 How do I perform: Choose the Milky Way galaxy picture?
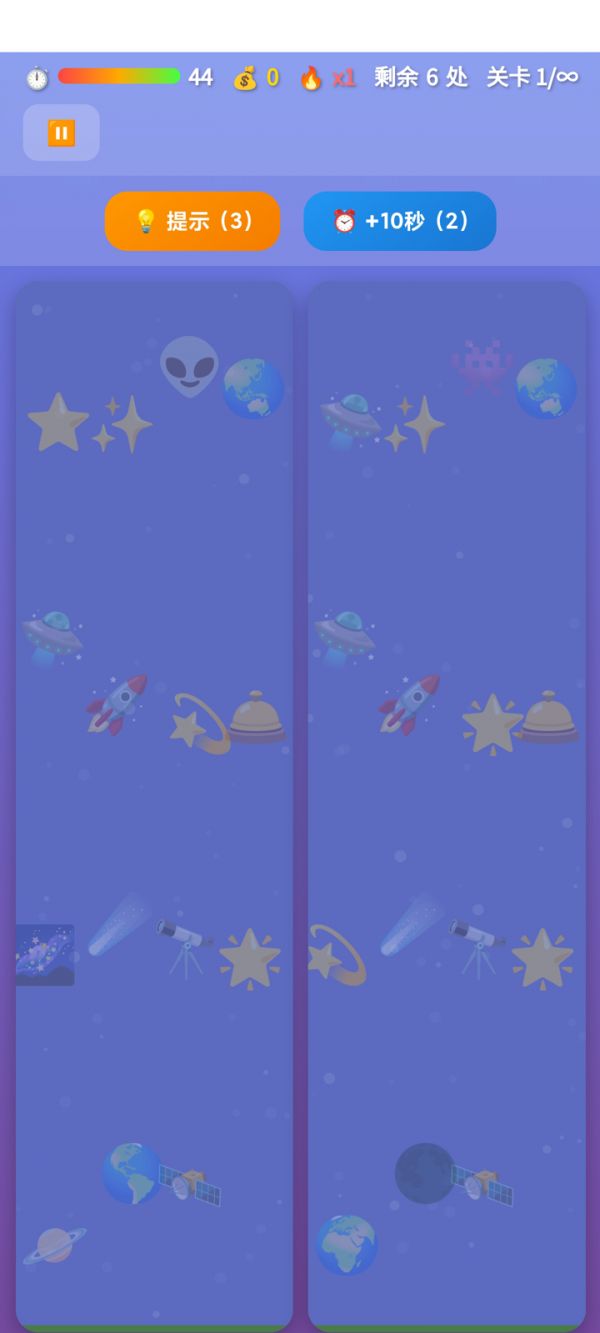[x=45, y=954]
